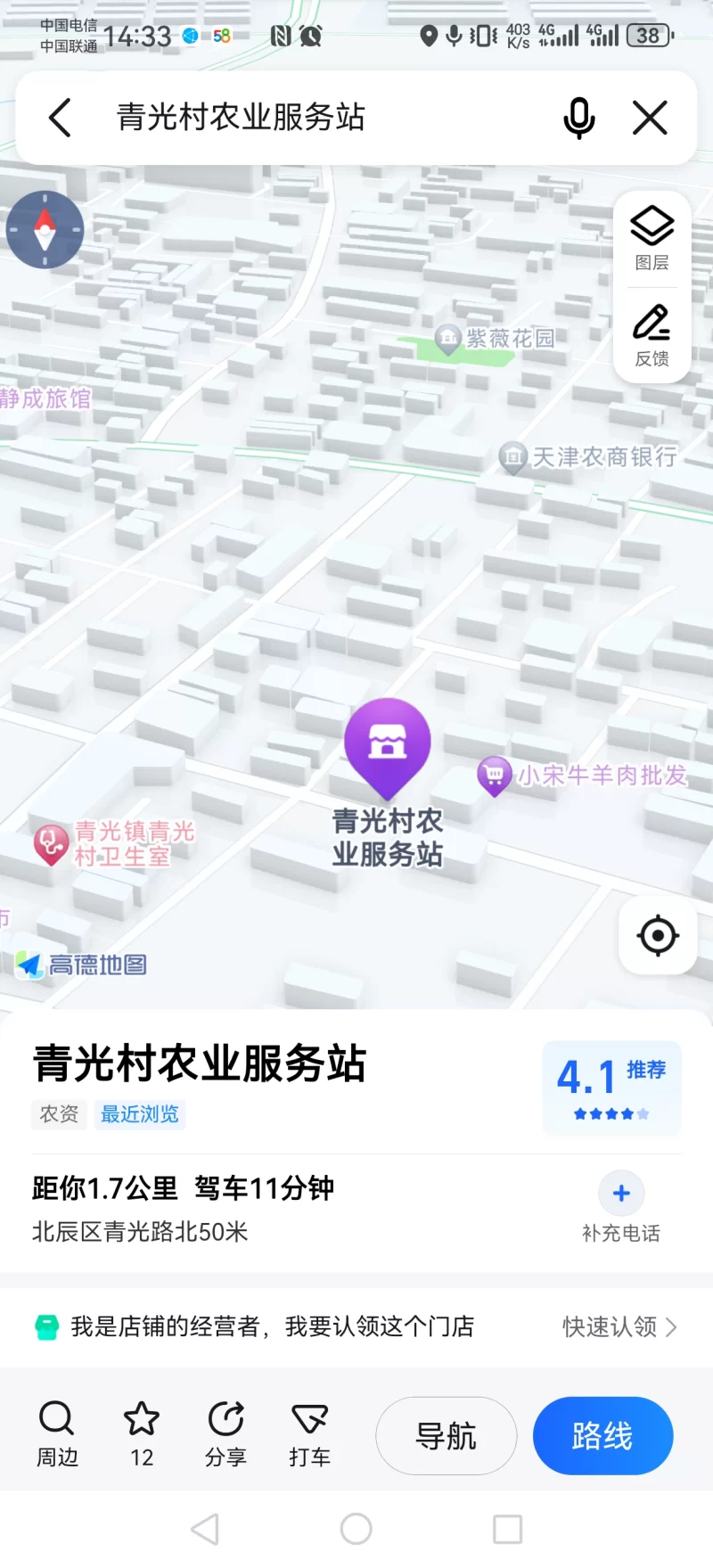Tap the 小宋牛羊肉批发 marker
Screen dimensions: 713x1568
(x=494, y=775)
